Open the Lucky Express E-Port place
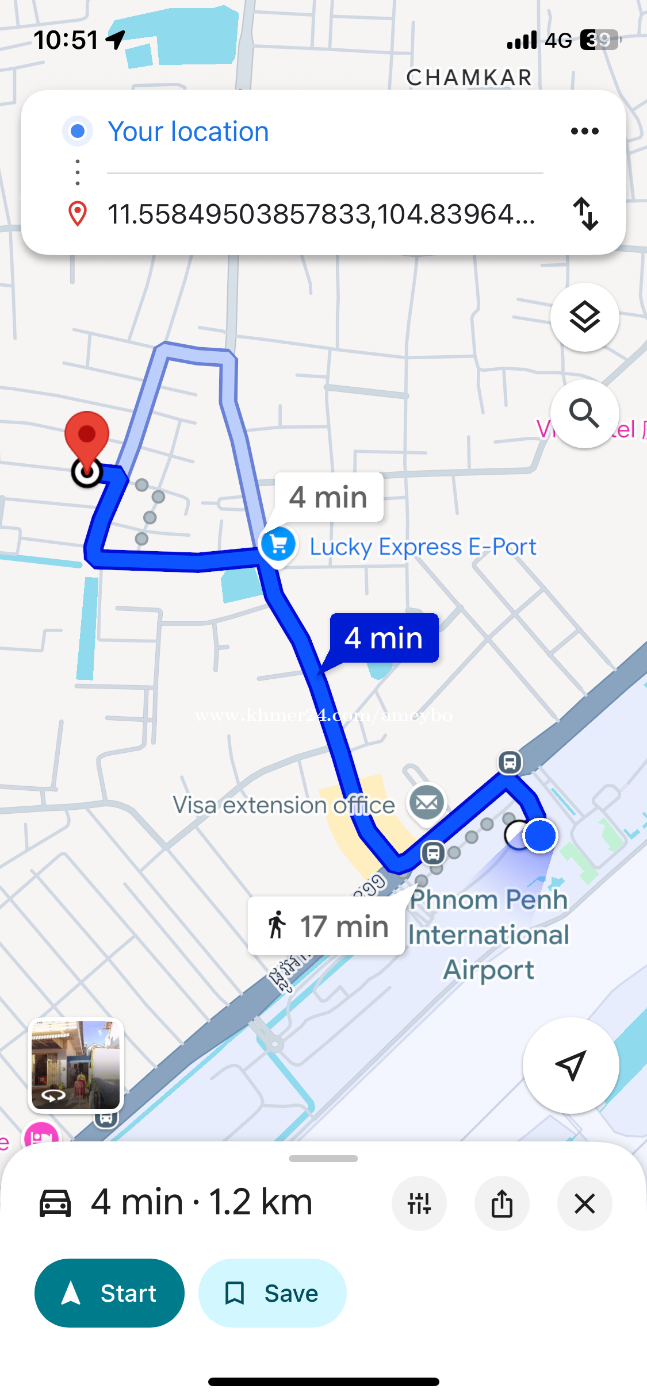Screen dimensions: 647x1400 point(422,547)
